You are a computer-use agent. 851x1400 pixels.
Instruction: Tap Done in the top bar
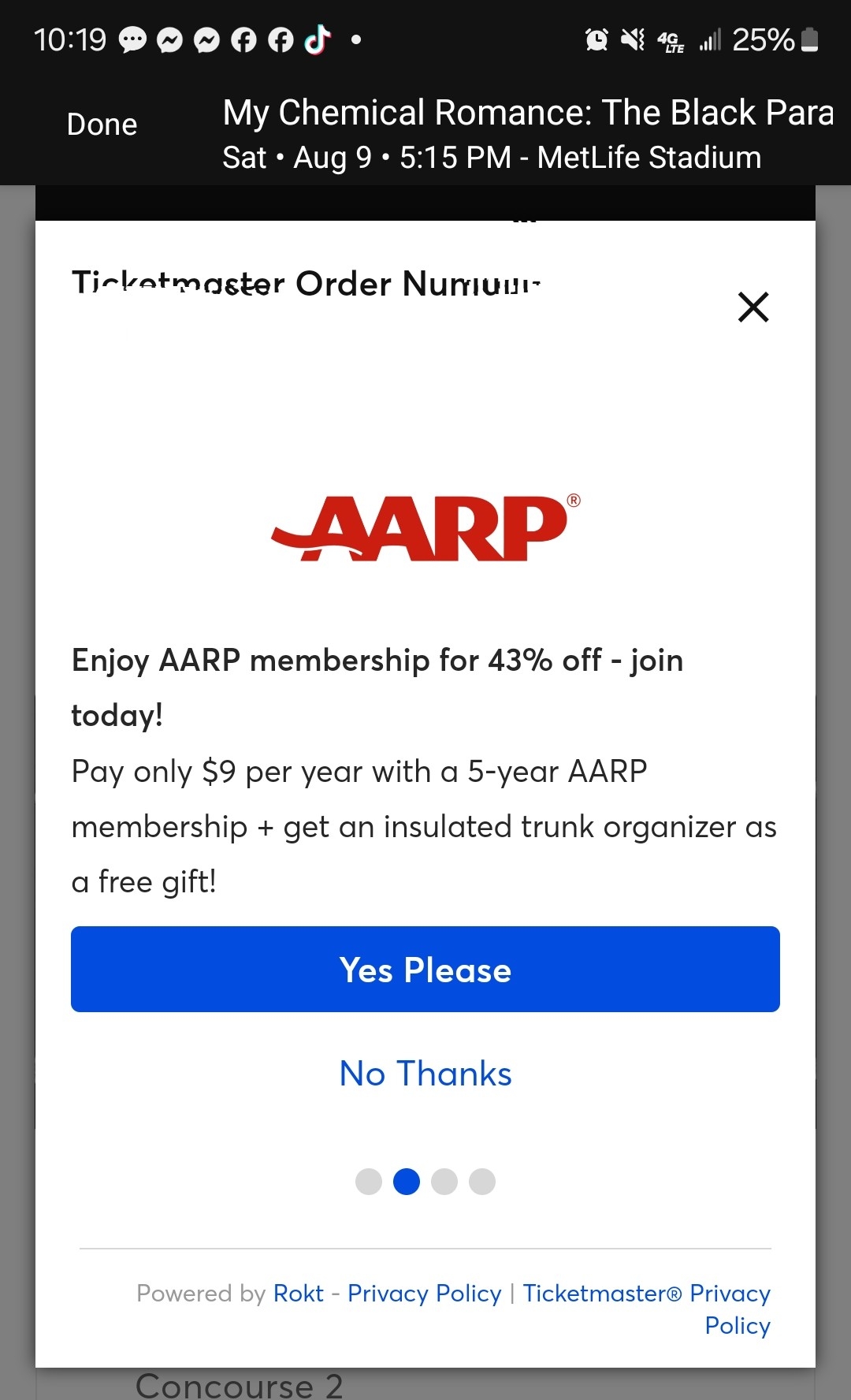(102, 125)
